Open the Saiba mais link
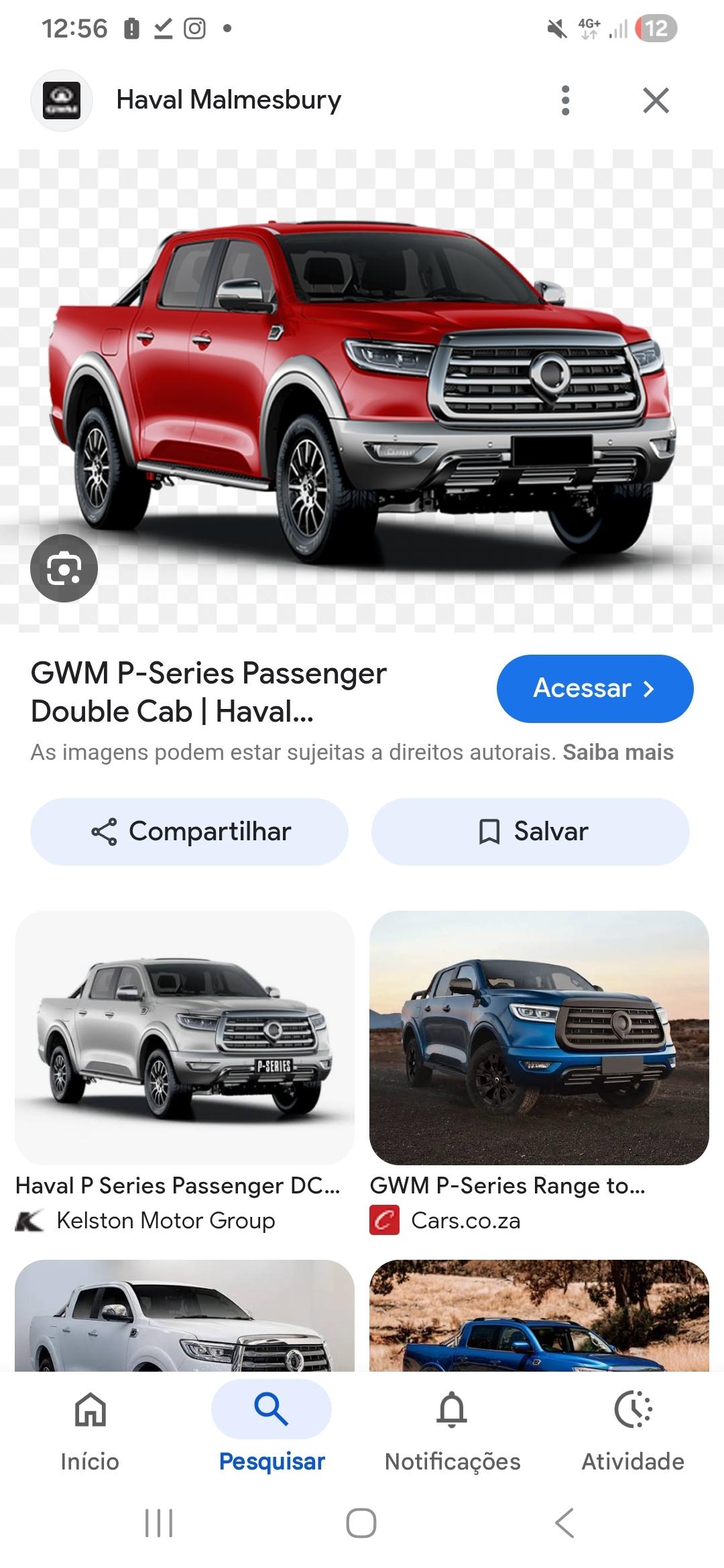 (x=617, y=753)
